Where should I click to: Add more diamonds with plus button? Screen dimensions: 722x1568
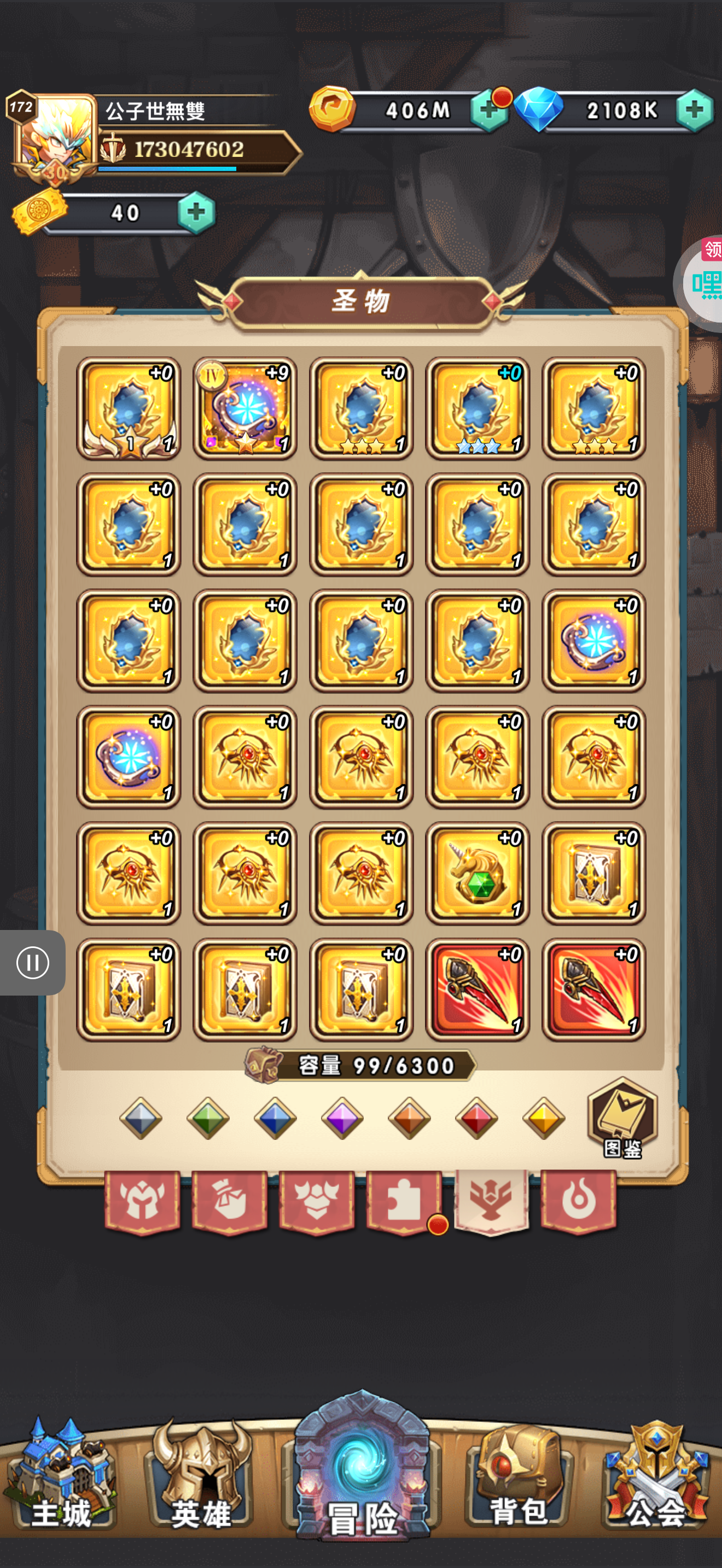[x=695, y=110]
